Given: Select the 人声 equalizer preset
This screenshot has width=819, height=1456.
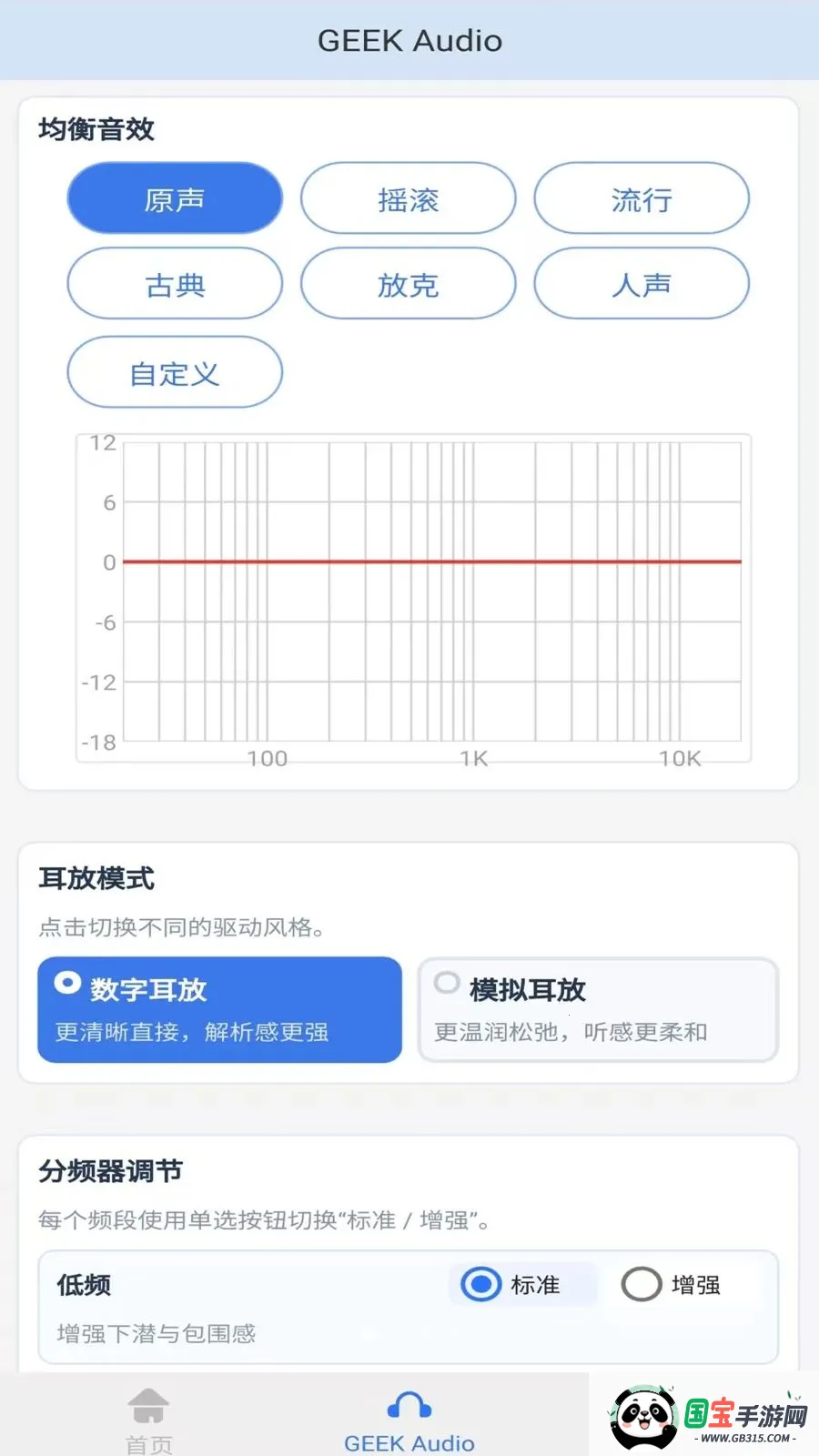Looking at the screenshot, I should click(x=642, y=284).
